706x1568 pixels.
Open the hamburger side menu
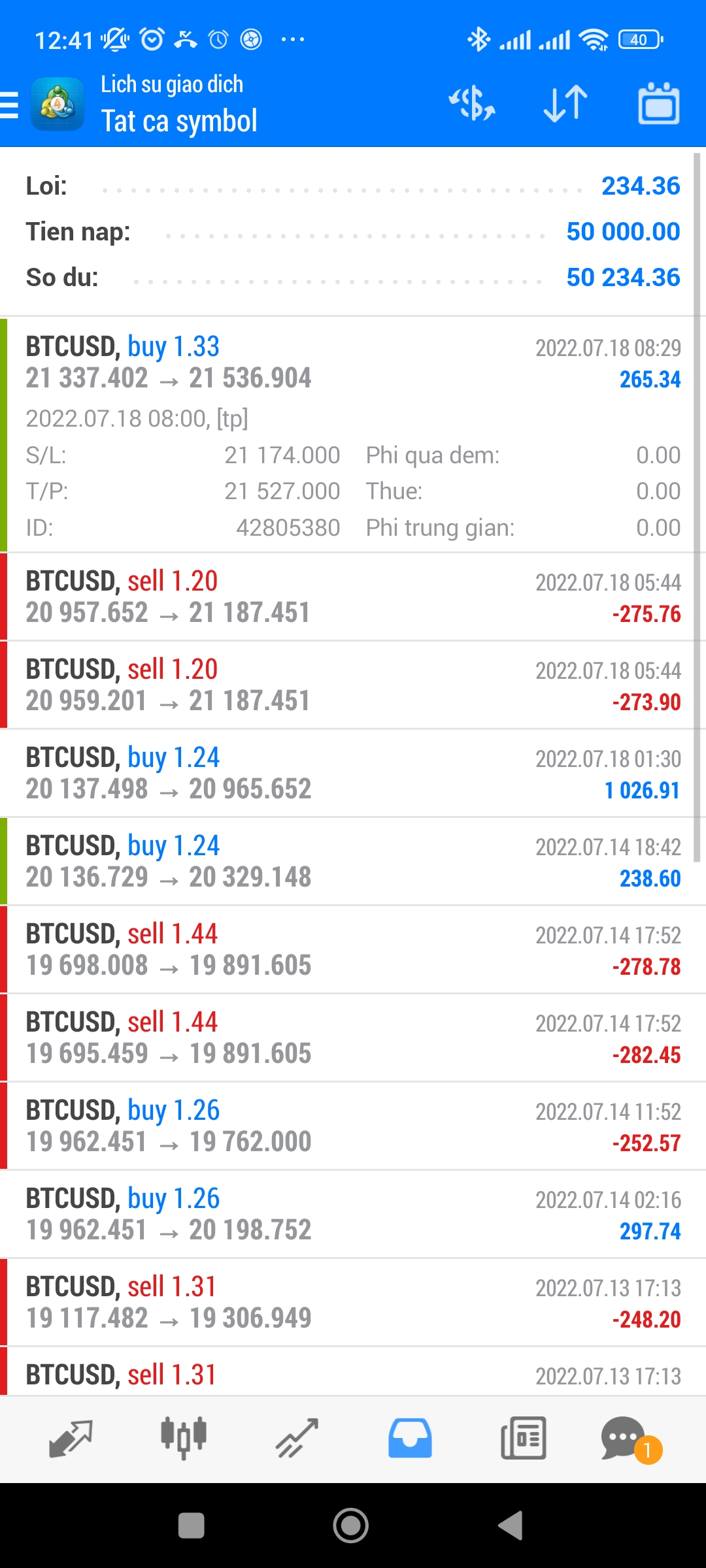(10, 105)
